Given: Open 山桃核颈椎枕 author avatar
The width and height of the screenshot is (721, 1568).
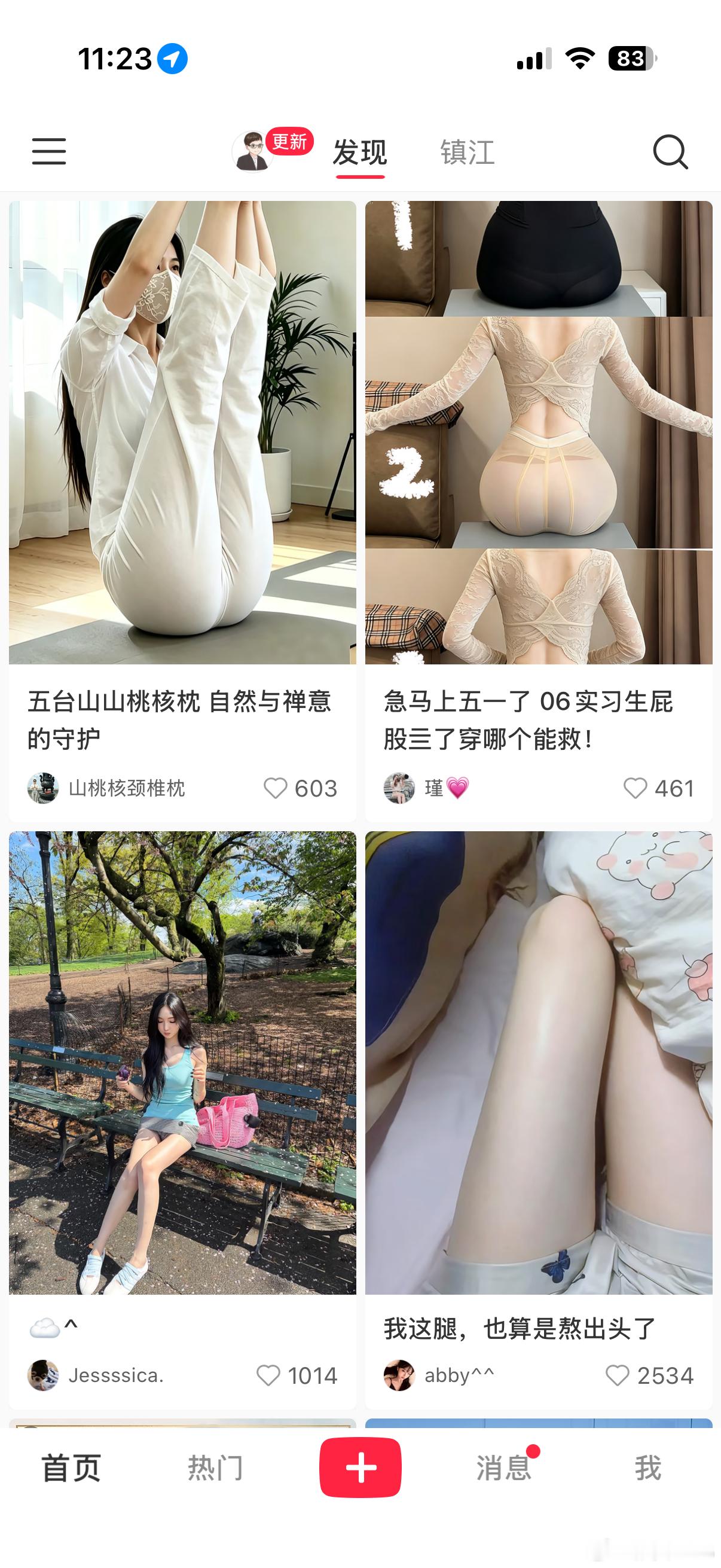Looking at the screenshot, I should [x=43, y=788].
